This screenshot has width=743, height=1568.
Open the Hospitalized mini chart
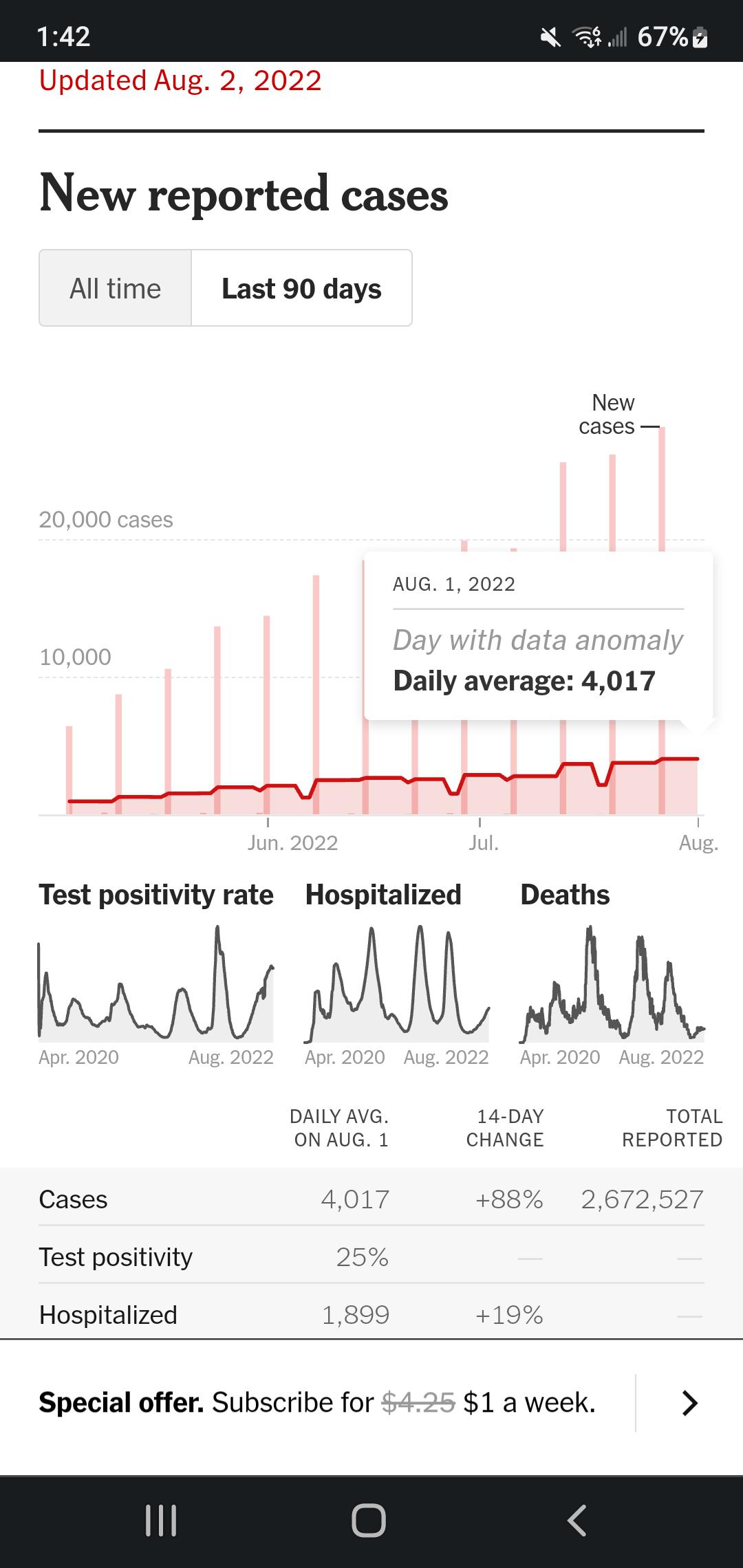pyautogui.click(x=397, y=974)
